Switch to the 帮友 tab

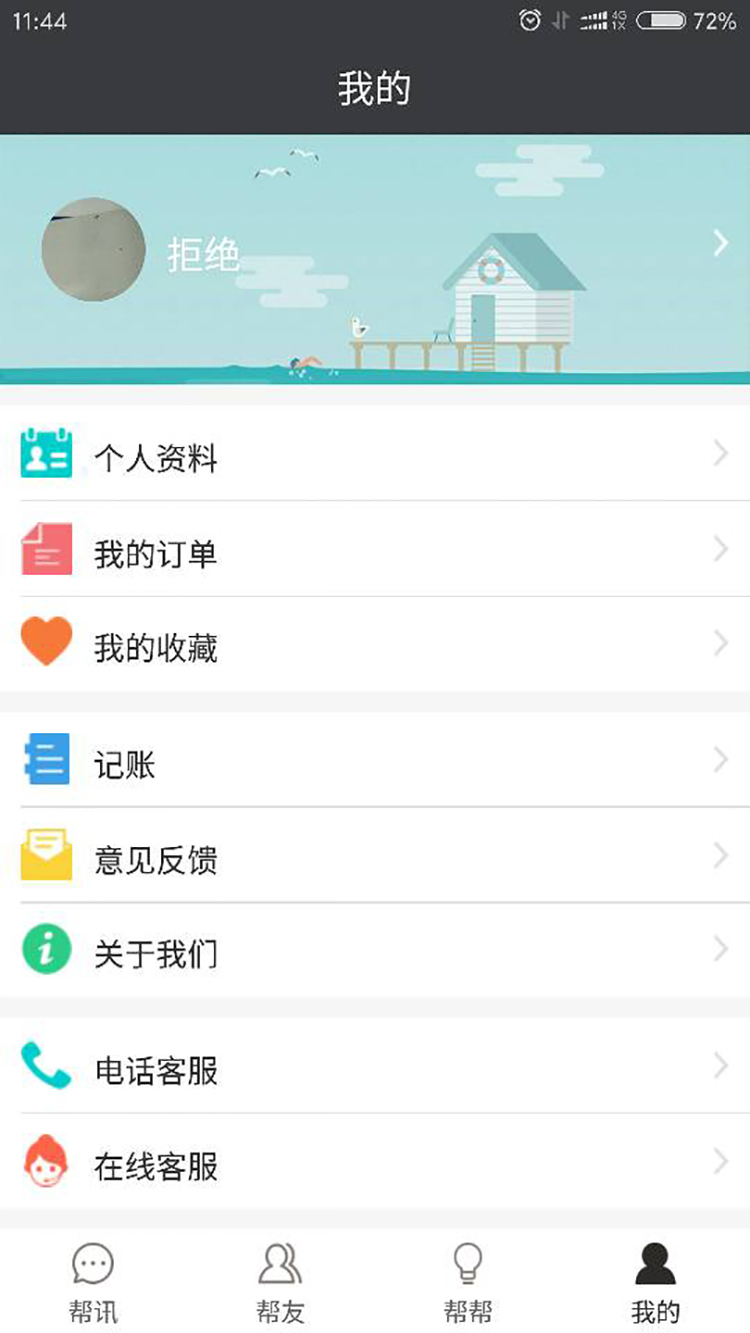coord(280,1283)
